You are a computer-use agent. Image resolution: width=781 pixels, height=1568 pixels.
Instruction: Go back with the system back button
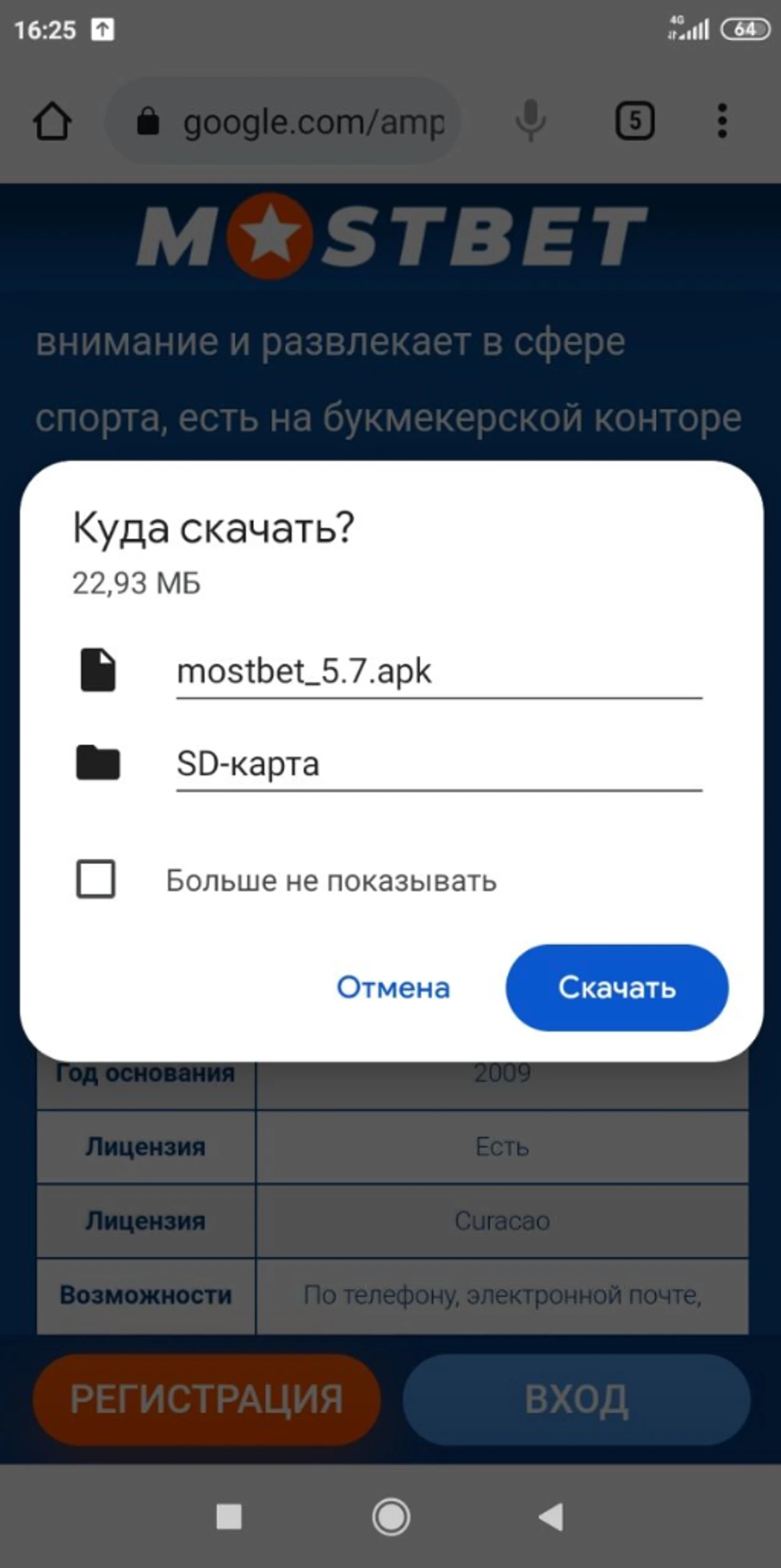coord(552,1516)
